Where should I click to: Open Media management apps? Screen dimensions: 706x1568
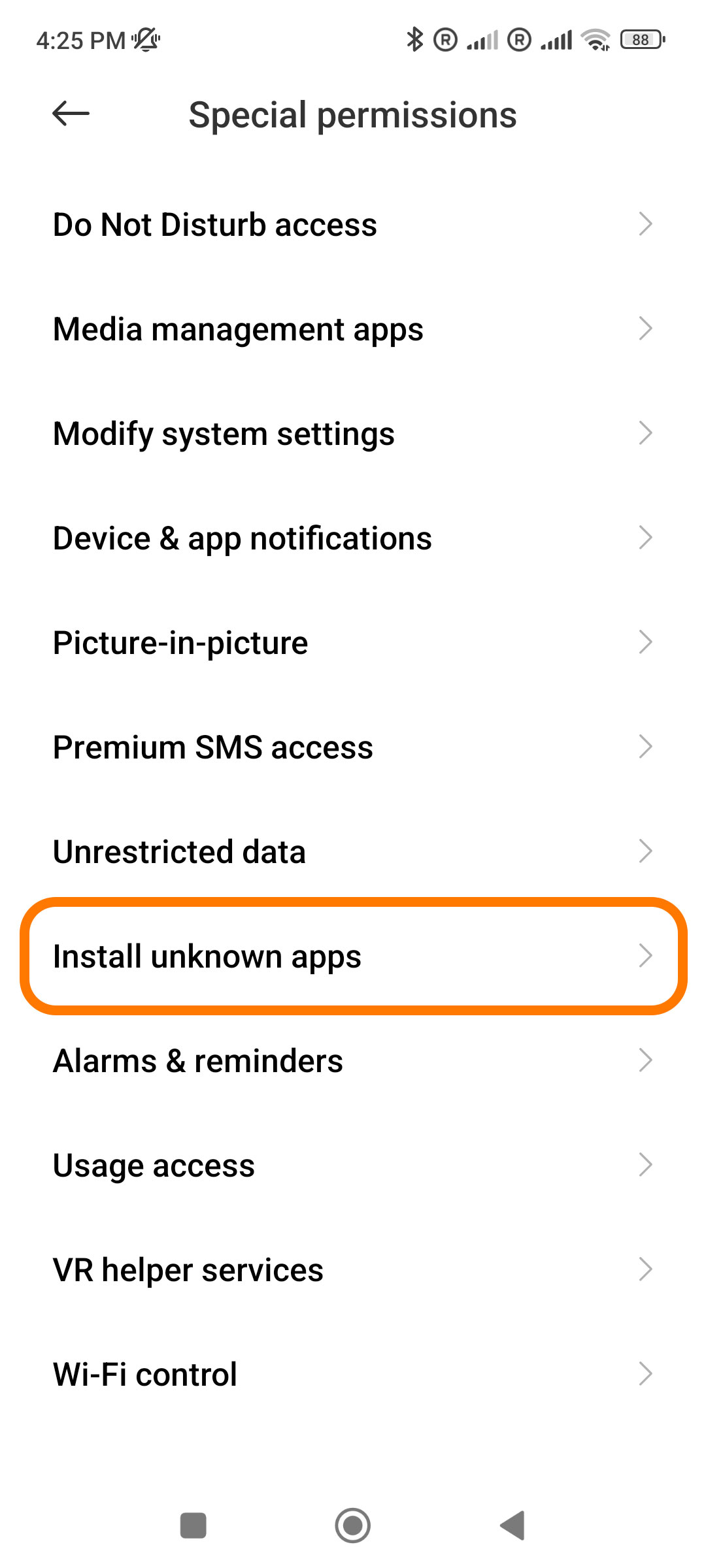(x=353, y=329)
